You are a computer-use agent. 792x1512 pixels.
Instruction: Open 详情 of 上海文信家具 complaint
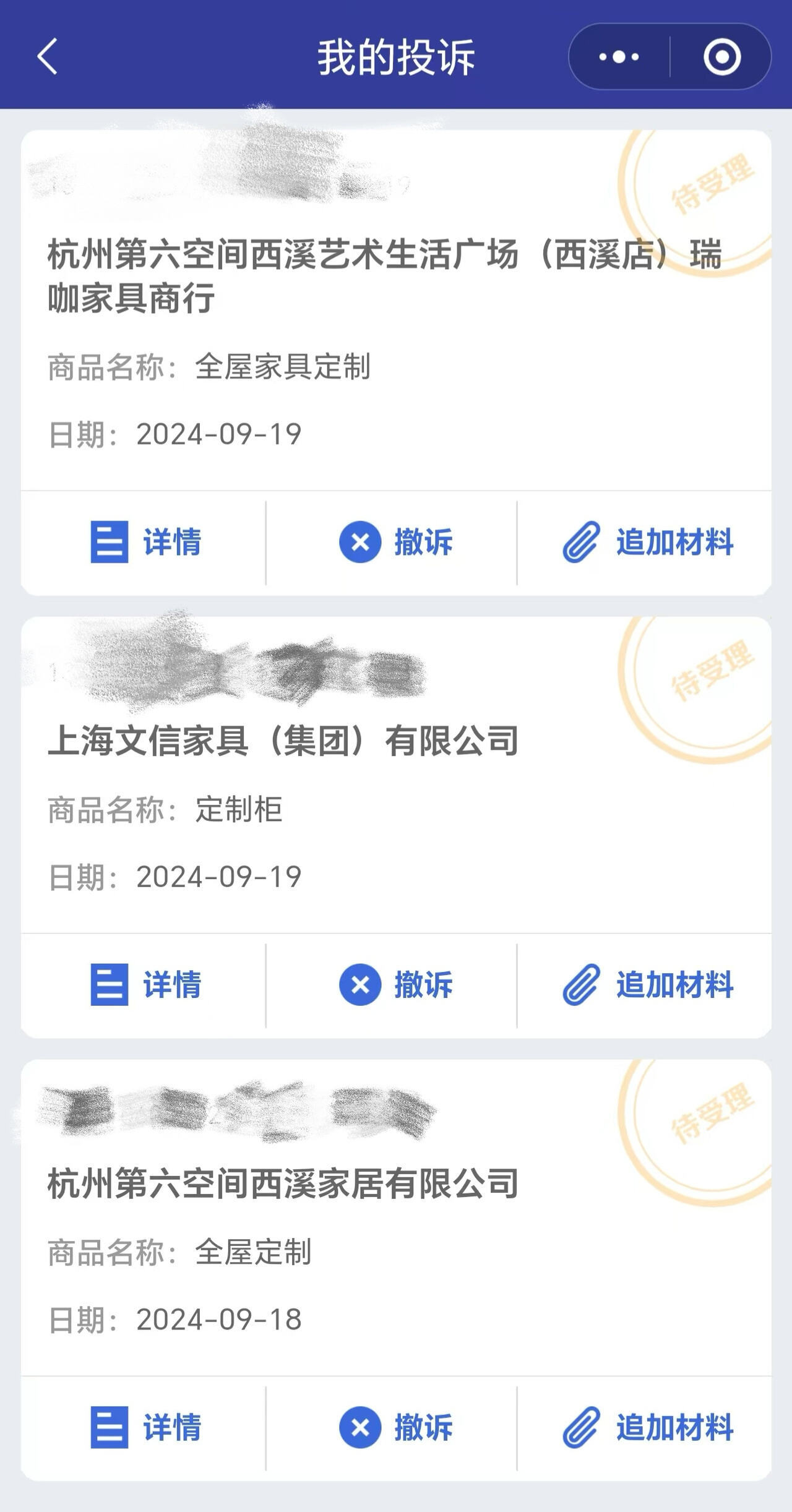click(146, 984)
